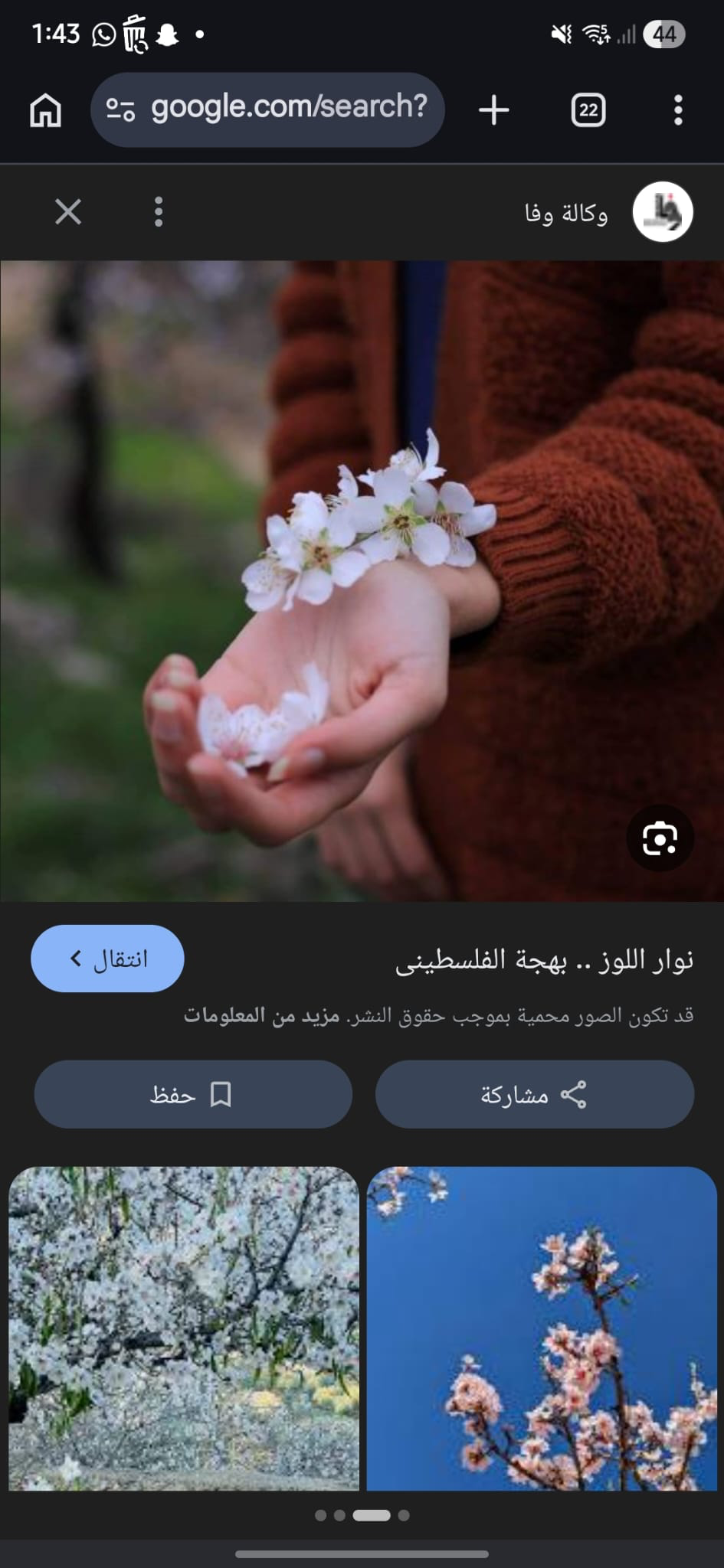The width and height of the screenshot is (724, 1568).
Task: Open the Chrome overflow menu
Action: click(677, 109)
